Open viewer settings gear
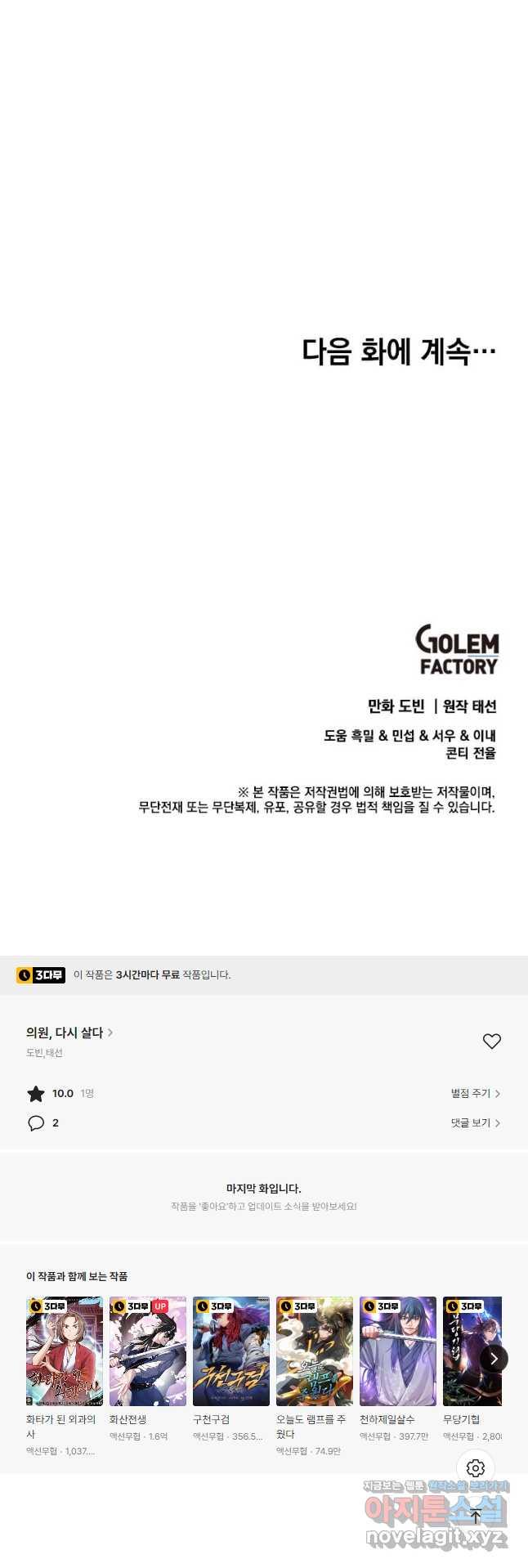 coord(476,1467)
